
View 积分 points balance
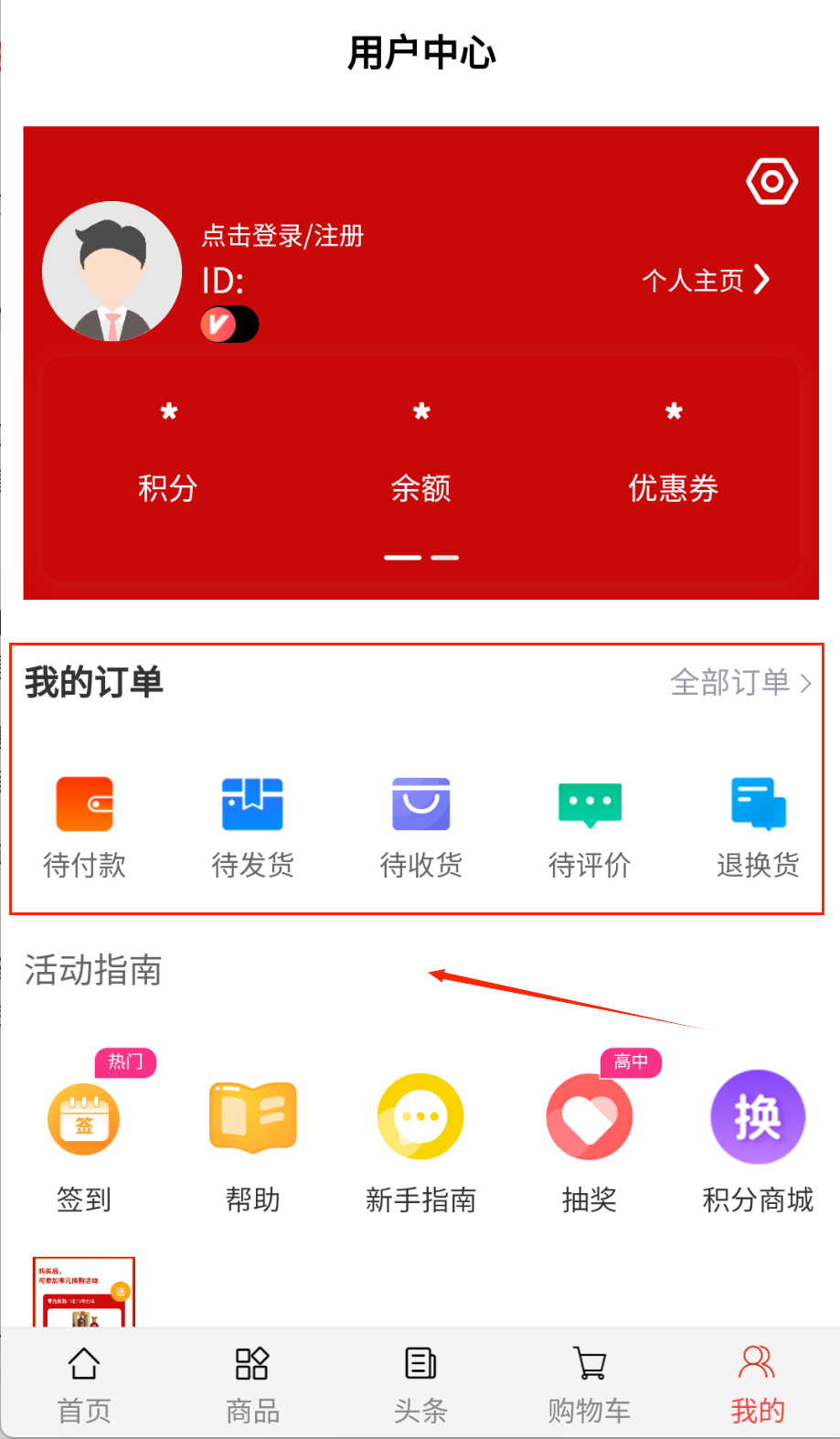[x=168, y=457]
